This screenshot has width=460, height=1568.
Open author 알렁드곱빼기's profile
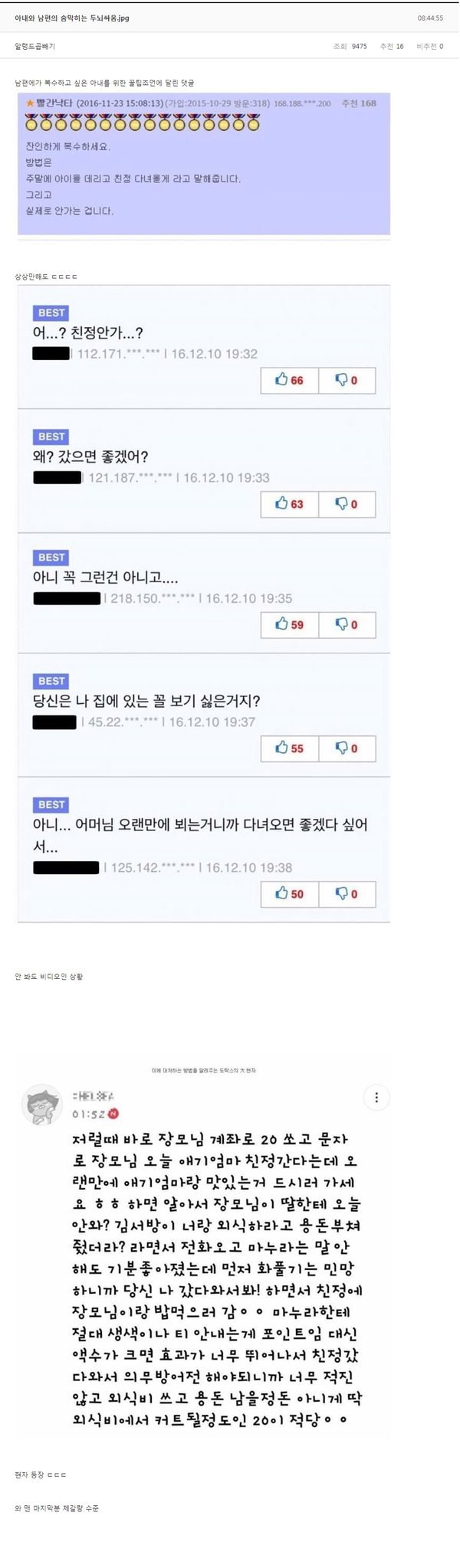click(34, 47)
